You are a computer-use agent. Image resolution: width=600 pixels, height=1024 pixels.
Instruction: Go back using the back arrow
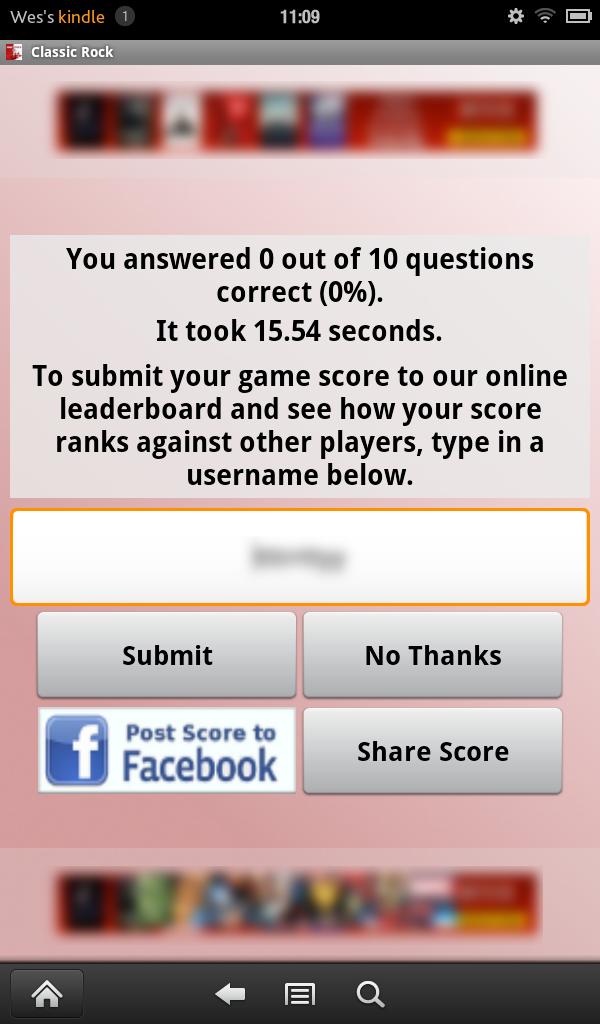(x=231, y=994)
